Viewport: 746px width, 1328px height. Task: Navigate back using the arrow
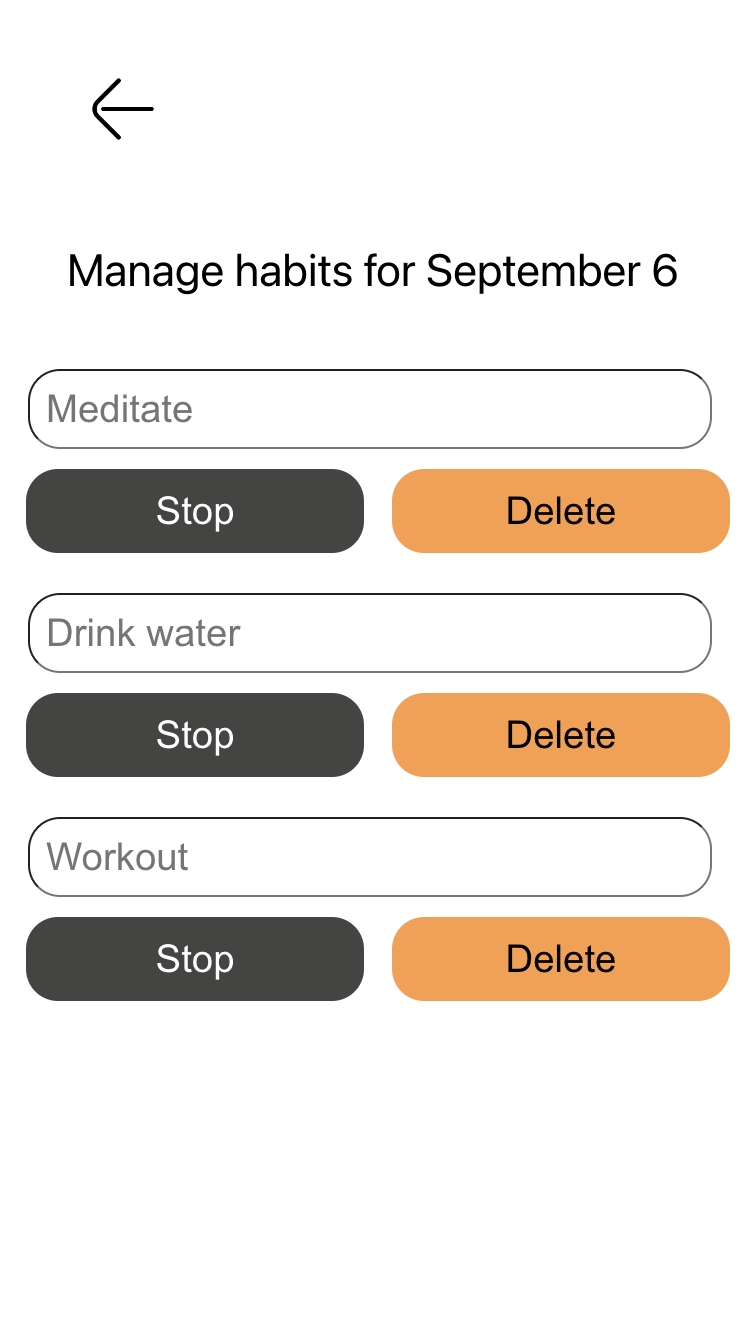pos(120,108)
